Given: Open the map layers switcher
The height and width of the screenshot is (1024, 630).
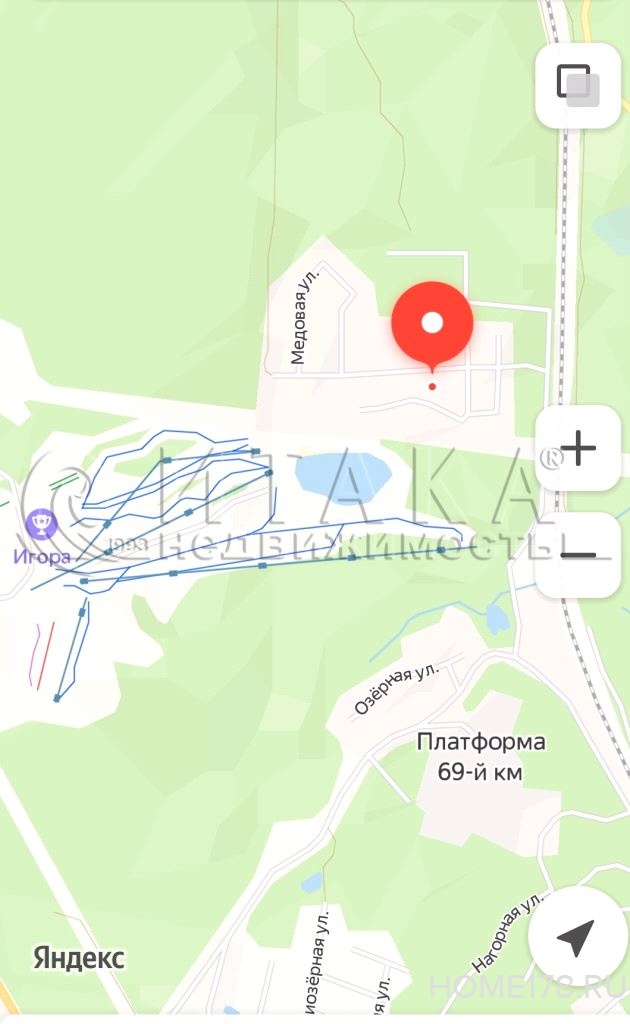Looking at the screenshot, I should pyautogui.click(x=578, y=85).
